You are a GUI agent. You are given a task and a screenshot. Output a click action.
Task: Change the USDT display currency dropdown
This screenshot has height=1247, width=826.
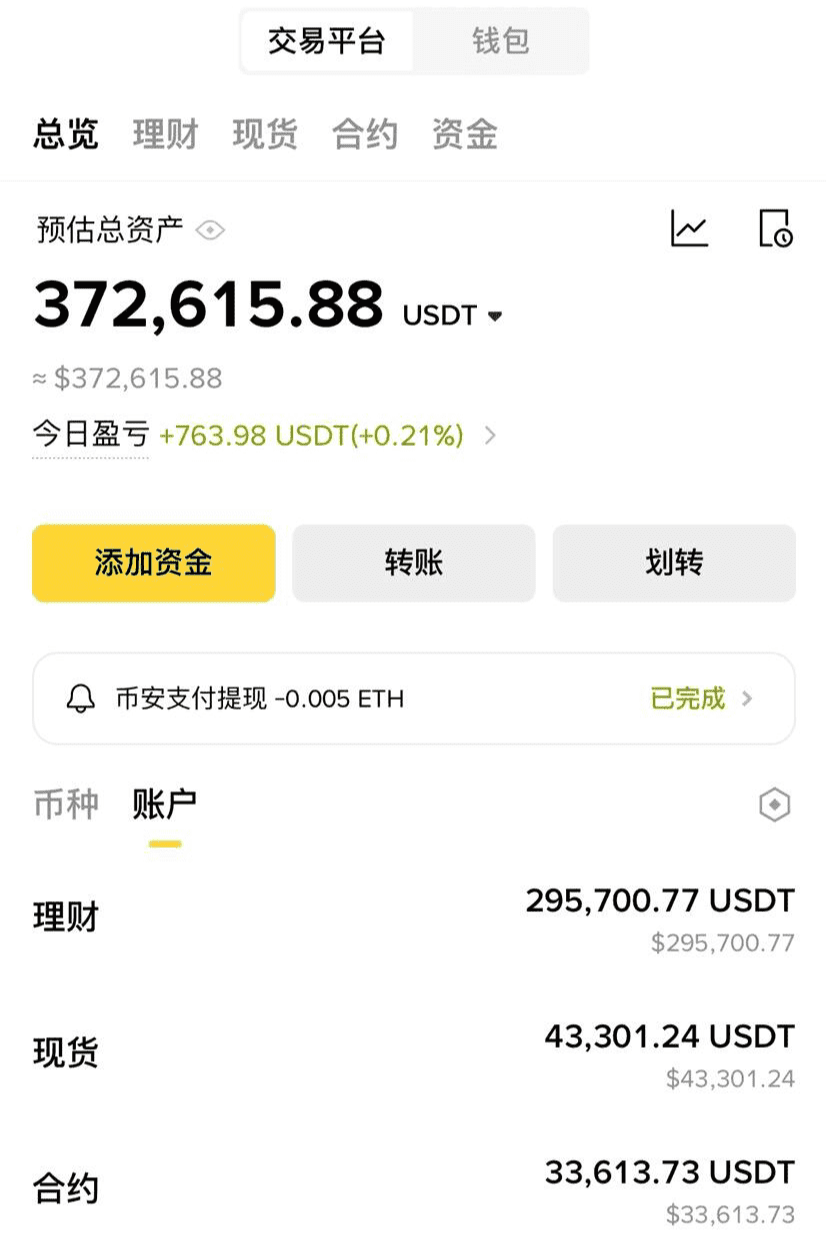pyautogui.click(x=453, y=316)
